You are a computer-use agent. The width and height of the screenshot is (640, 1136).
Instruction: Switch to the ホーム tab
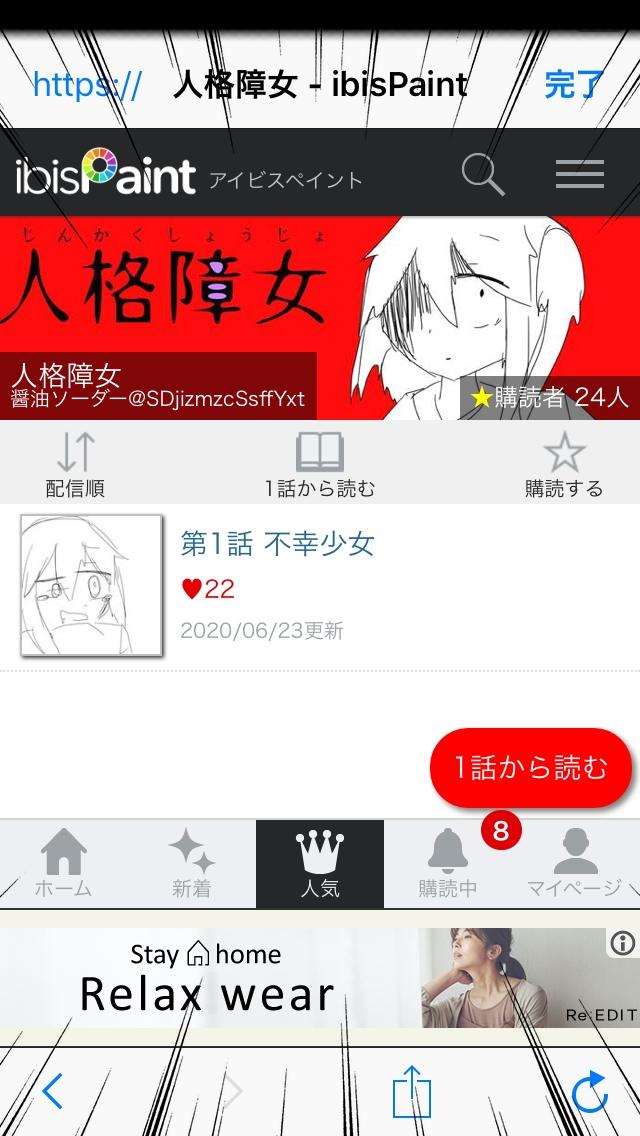click(x=63, y=864)
